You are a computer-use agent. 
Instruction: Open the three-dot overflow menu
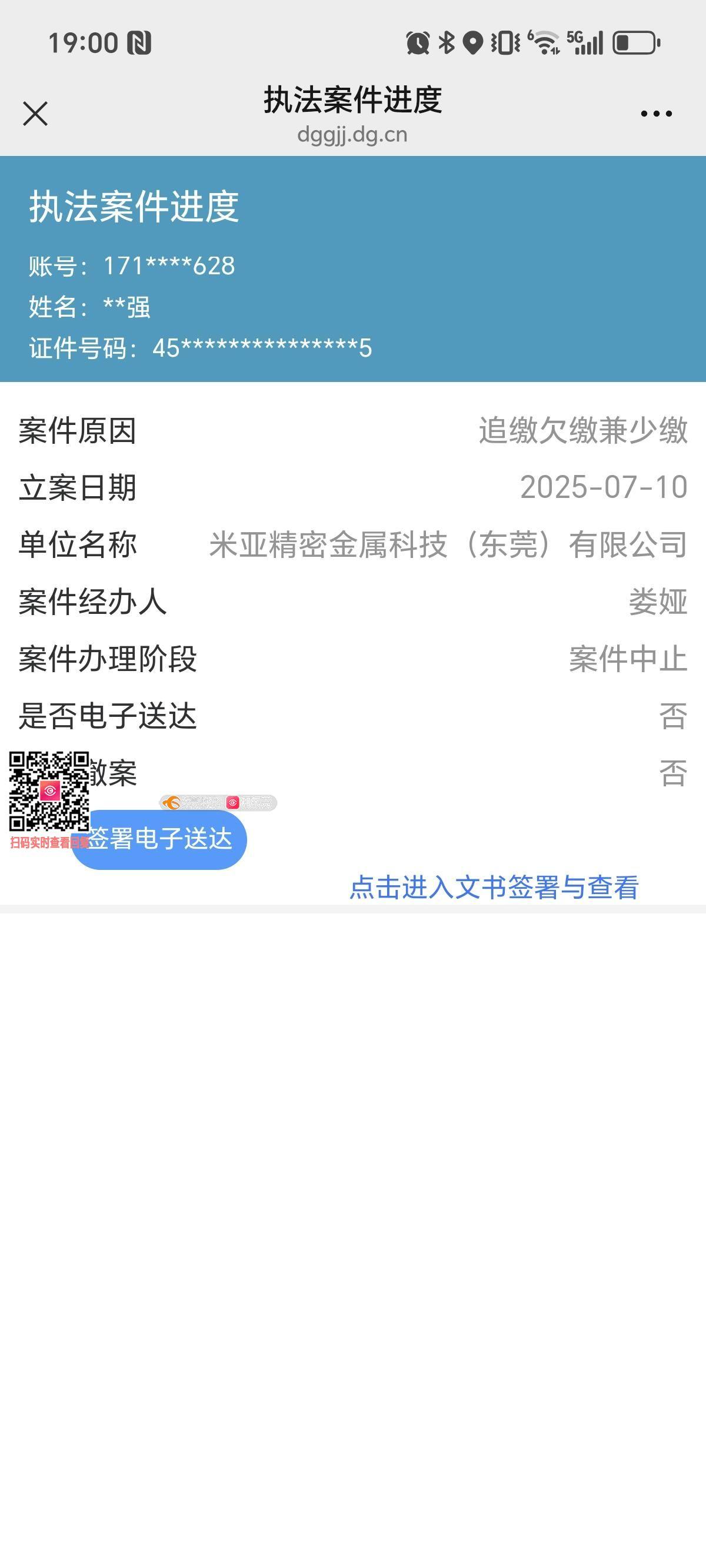656,114
